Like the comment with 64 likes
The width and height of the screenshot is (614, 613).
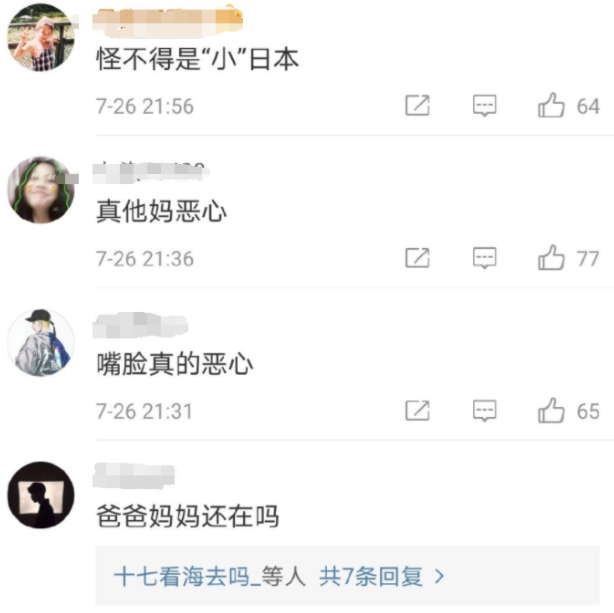click(552, 106)
